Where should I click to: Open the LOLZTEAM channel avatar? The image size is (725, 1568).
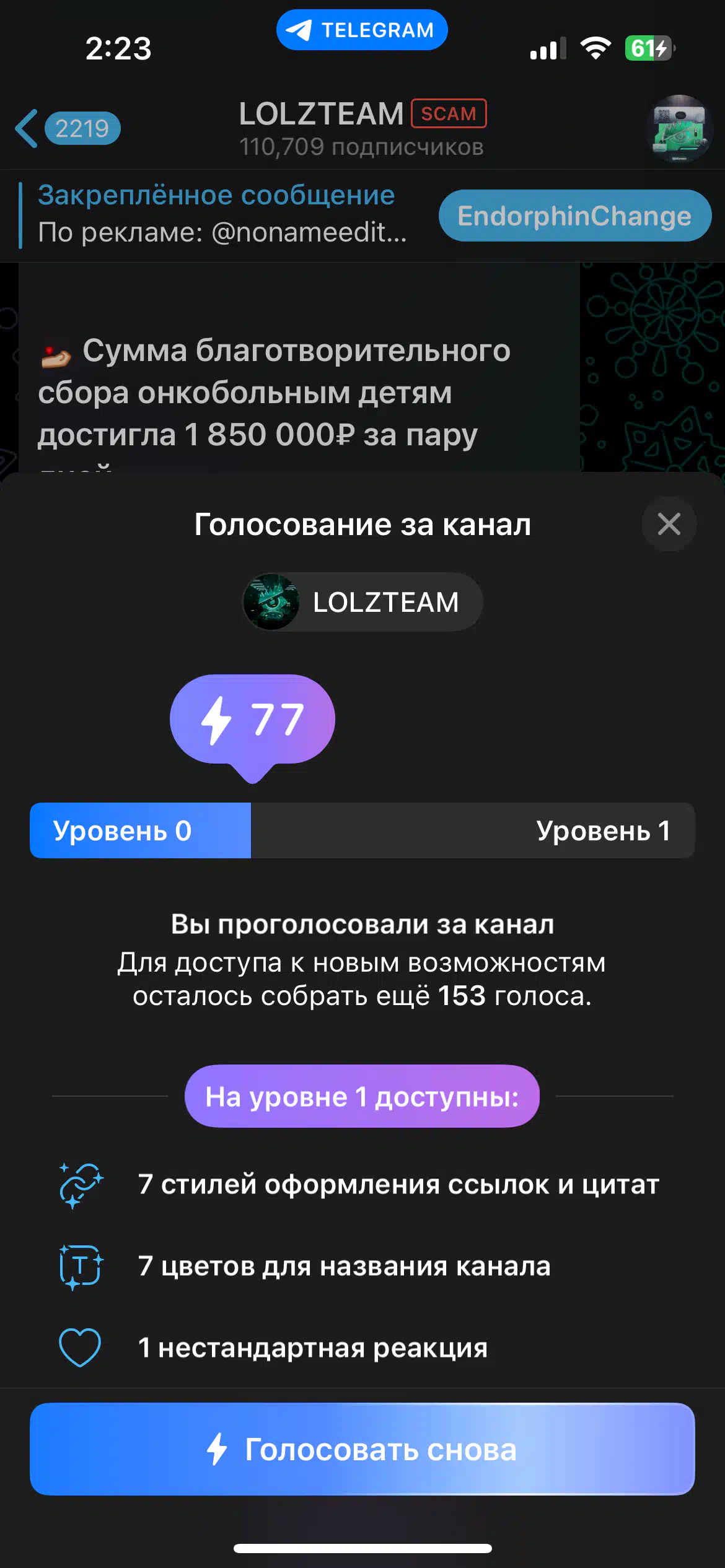click(680, 129)
